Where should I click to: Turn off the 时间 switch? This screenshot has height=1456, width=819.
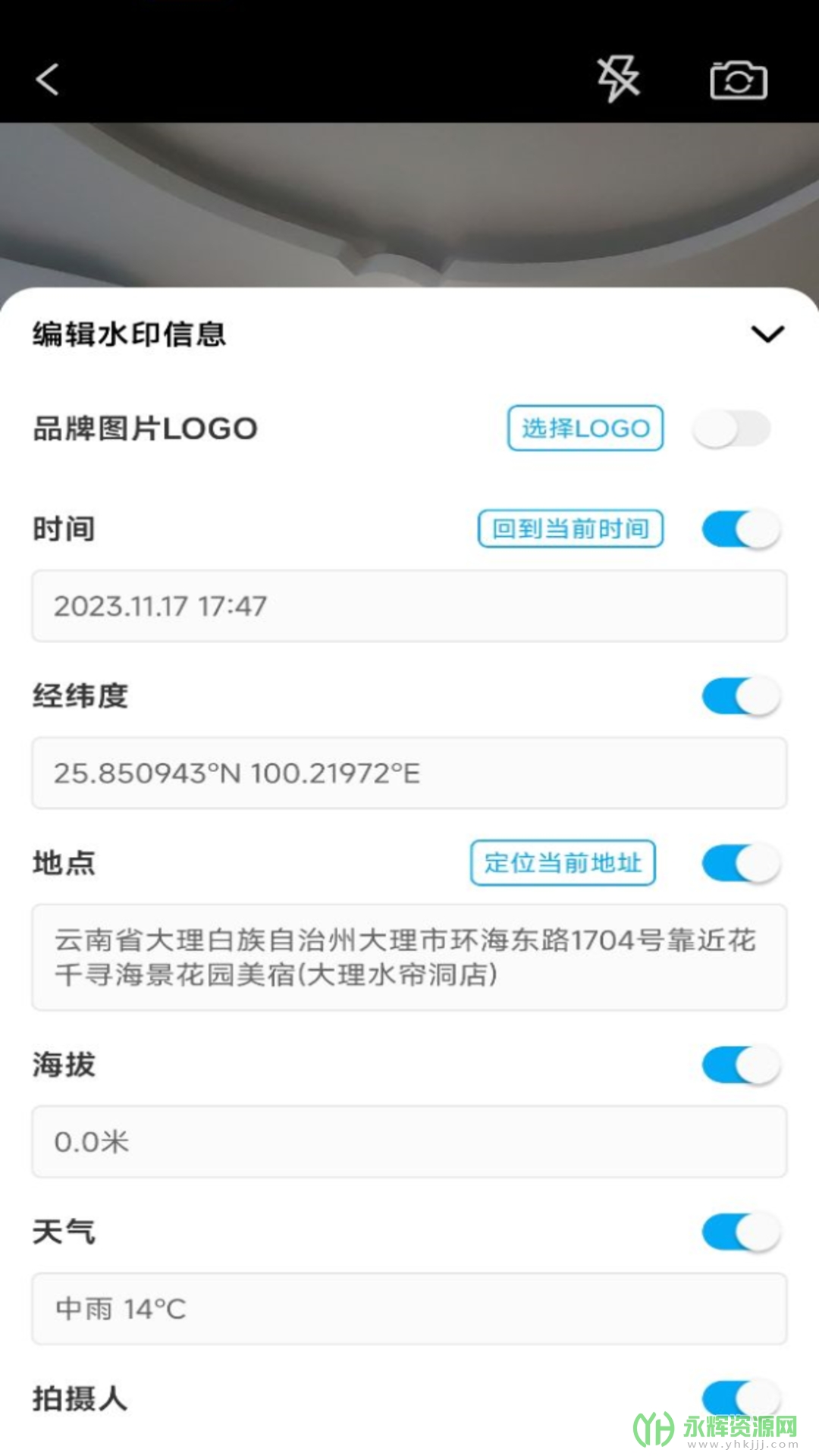(x=740, y=529)
